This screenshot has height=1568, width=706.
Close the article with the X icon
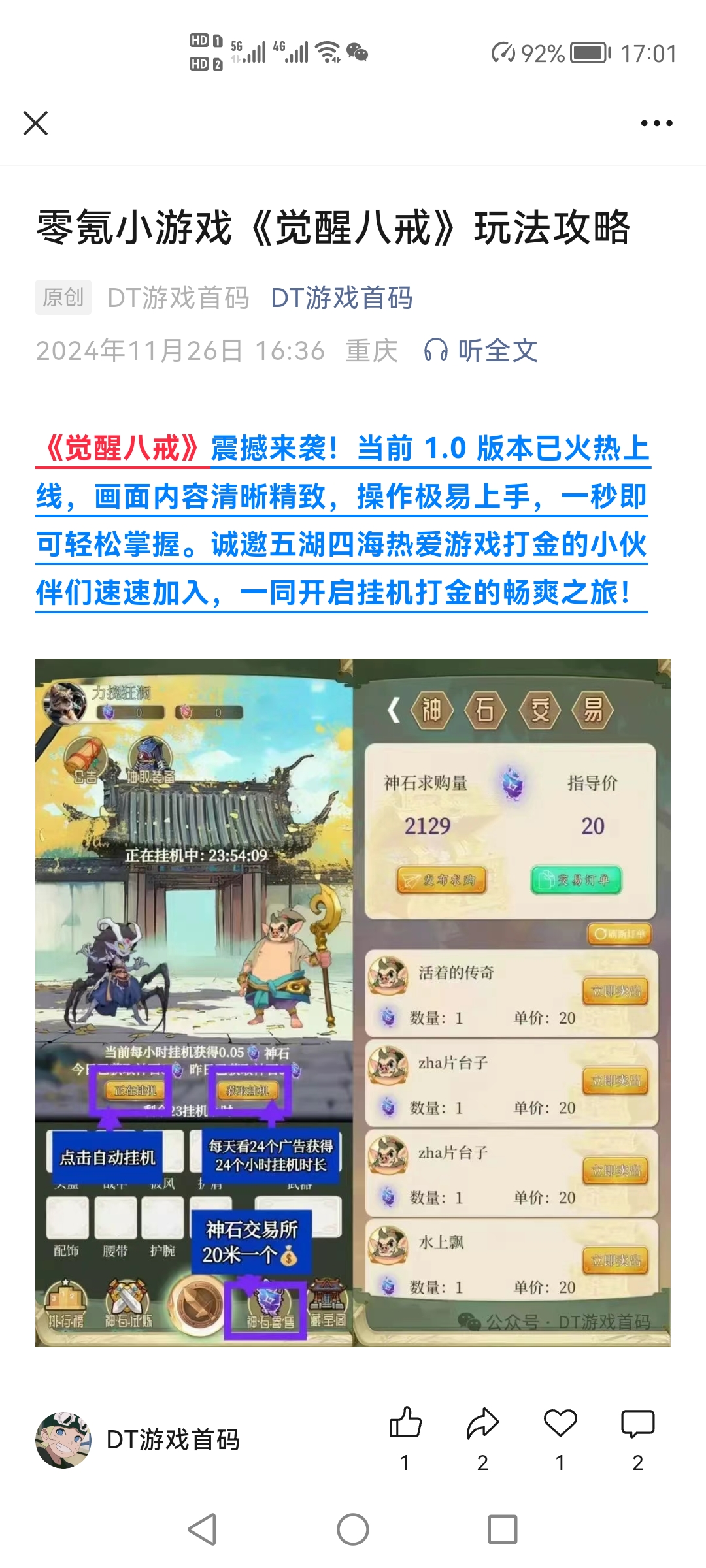pos(35,123)
